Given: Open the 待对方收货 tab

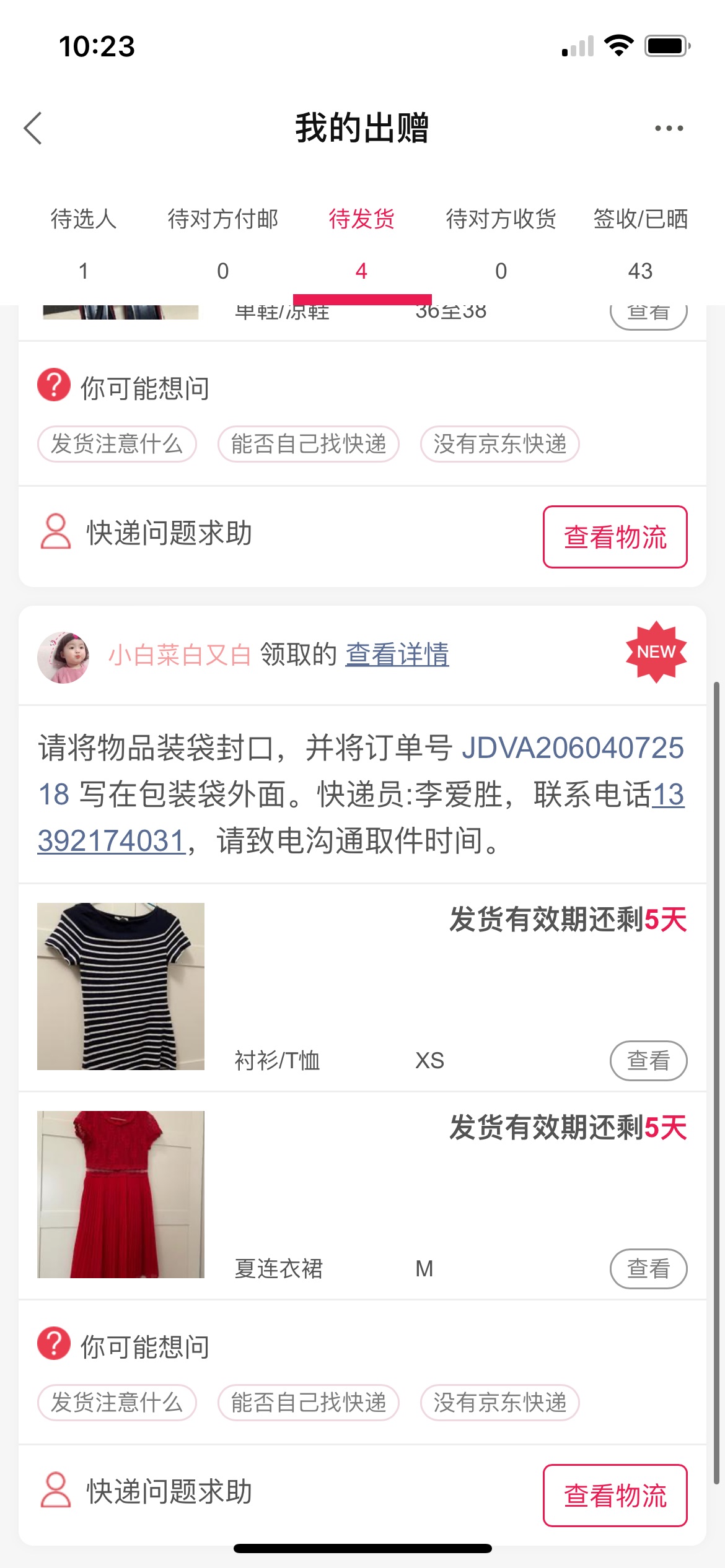Looking at the screenshot, I should [501, 243].
